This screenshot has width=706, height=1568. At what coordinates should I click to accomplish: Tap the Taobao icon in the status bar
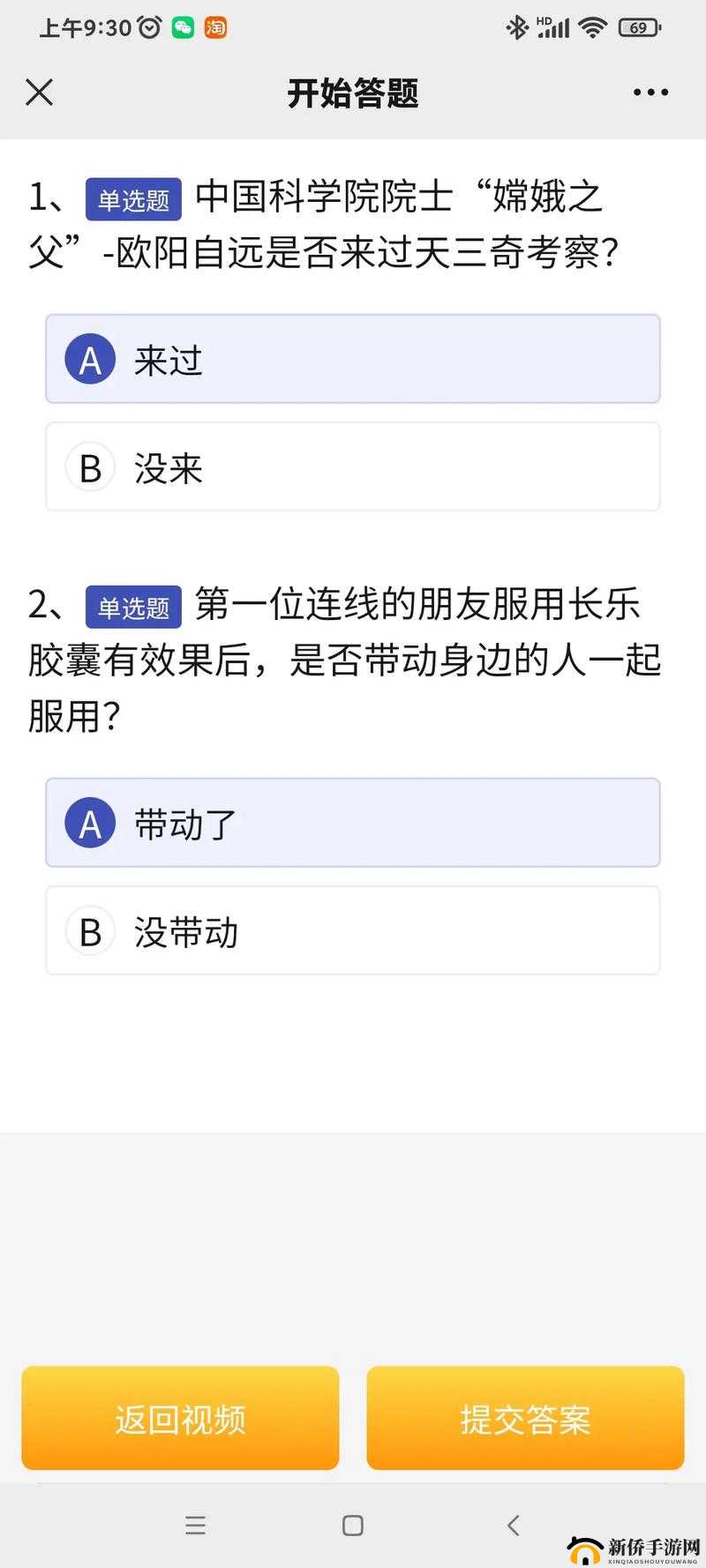click(214, 27)
